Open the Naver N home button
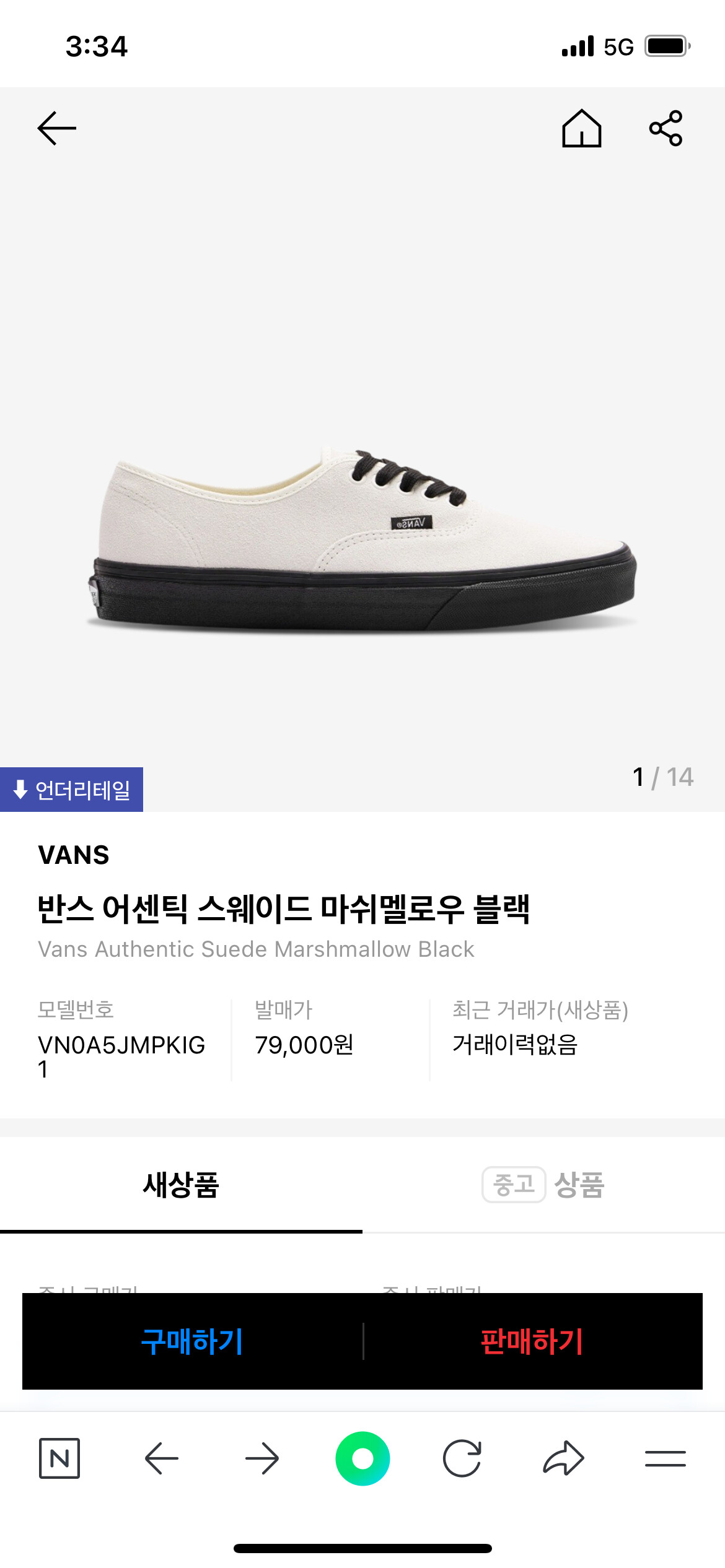Screen dimensions: 725x1568 tap(59, 1458)
